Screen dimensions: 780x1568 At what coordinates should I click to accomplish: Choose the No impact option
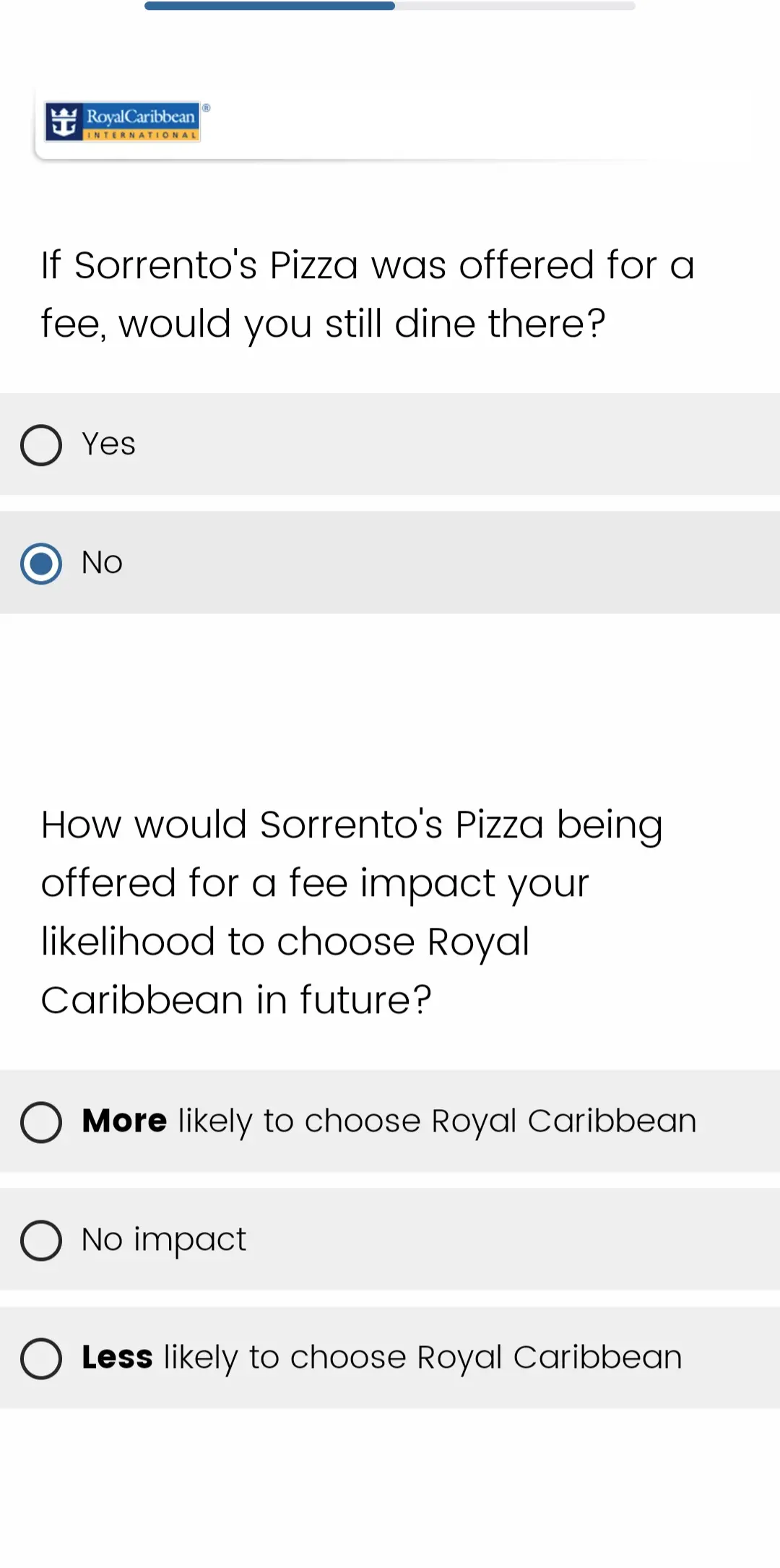41,1240
